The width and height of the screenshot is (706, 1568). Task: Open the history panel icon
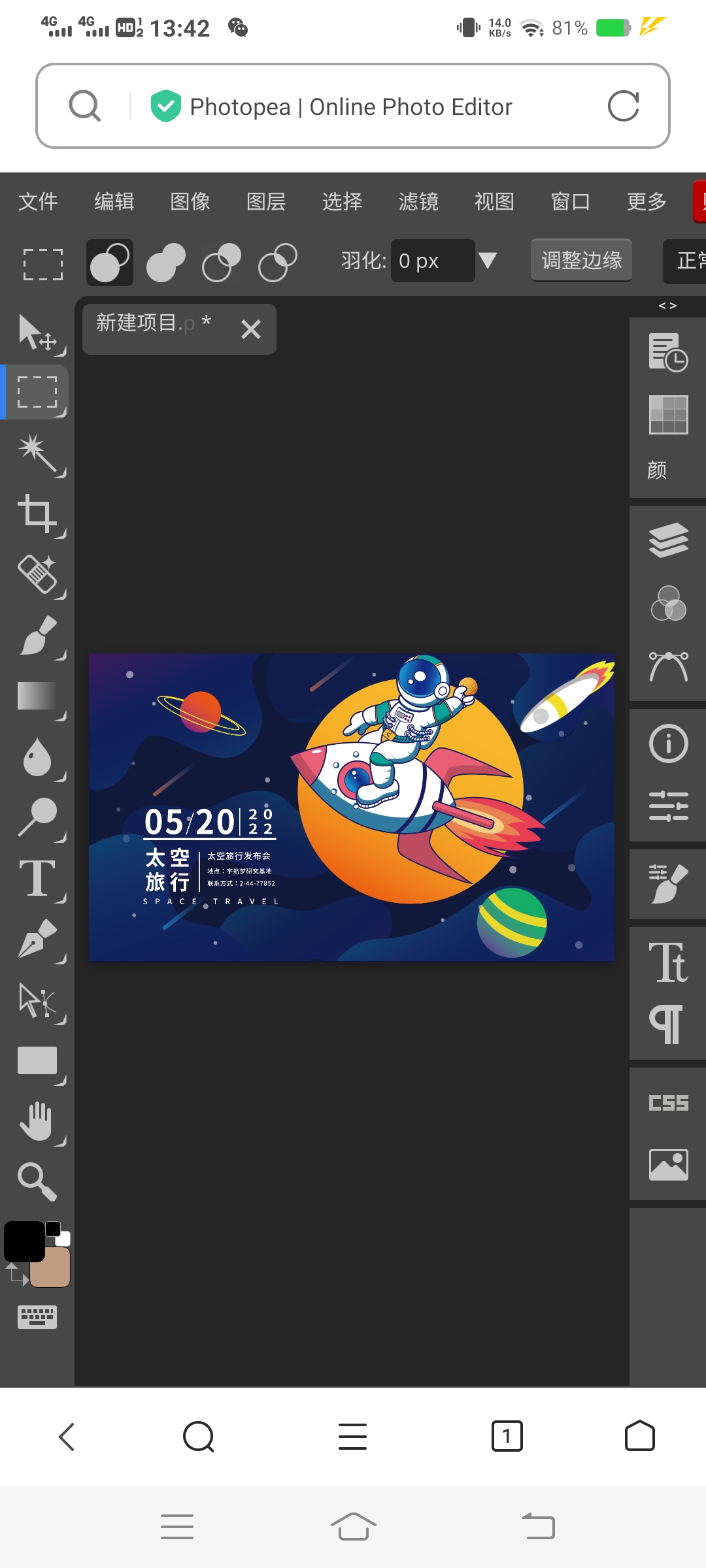[668, 352]
